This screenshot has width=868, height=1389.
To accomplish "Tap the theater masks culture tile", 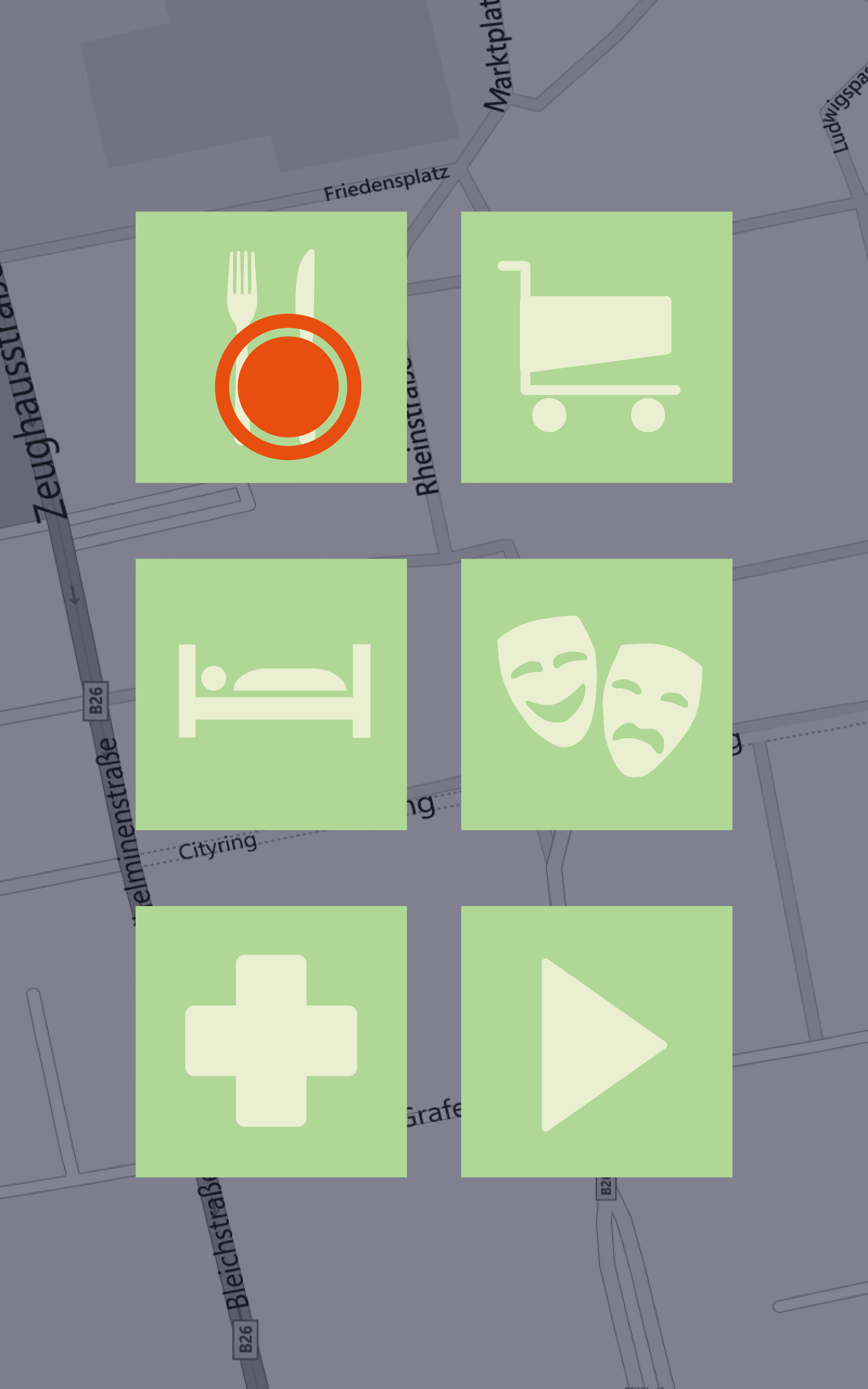I will 596,694.
